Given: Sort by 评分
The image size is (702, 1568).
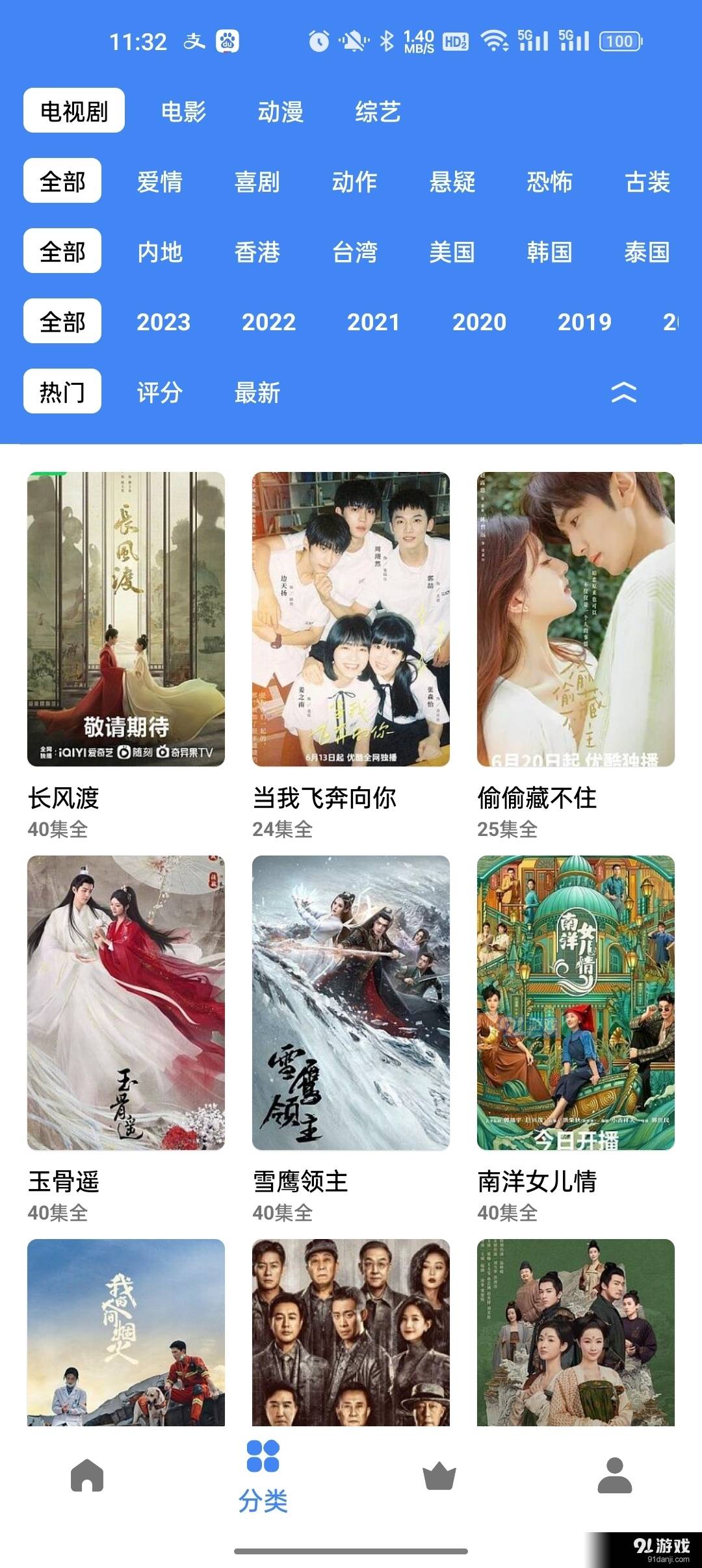Looking at the screenshot, I should 159,392.
